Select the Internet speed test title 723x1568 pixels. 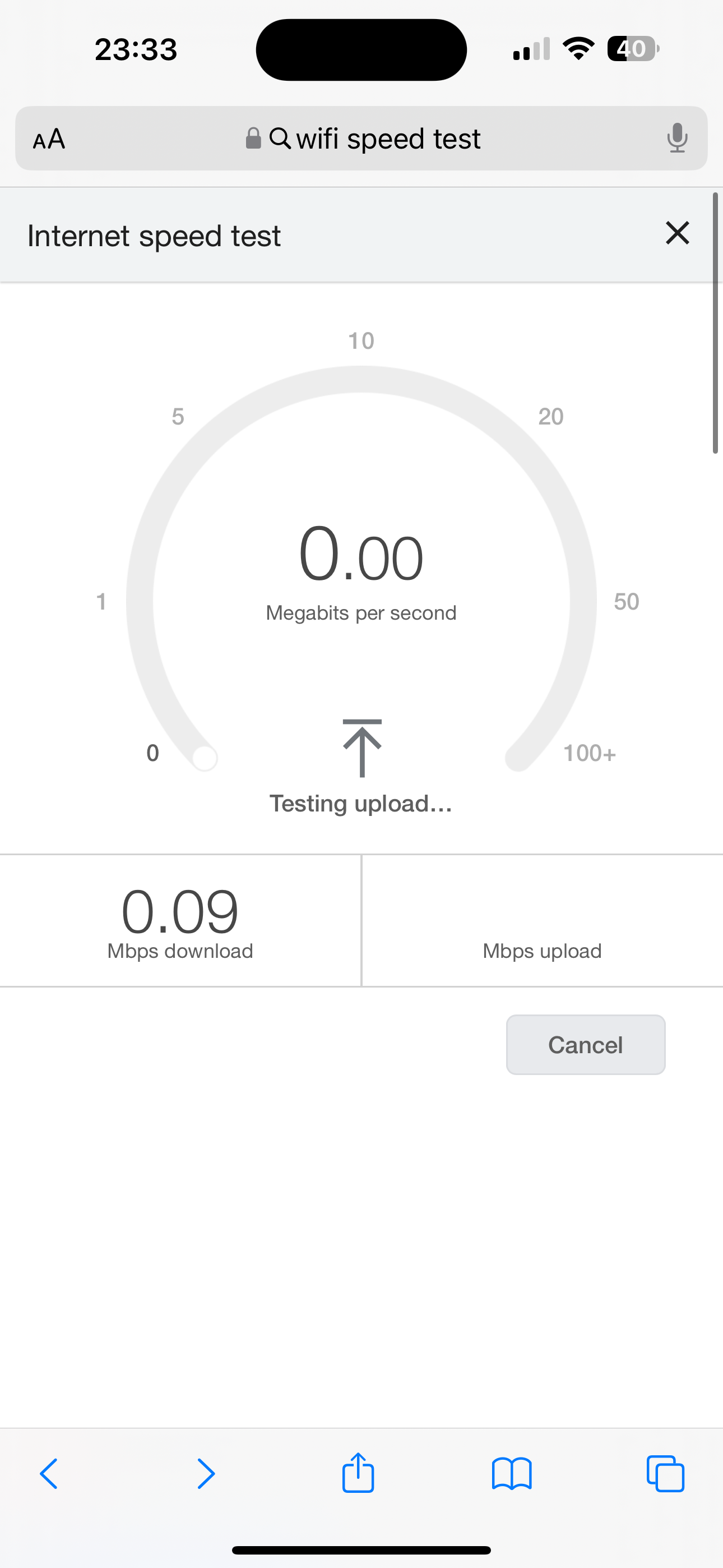point(154,235)
